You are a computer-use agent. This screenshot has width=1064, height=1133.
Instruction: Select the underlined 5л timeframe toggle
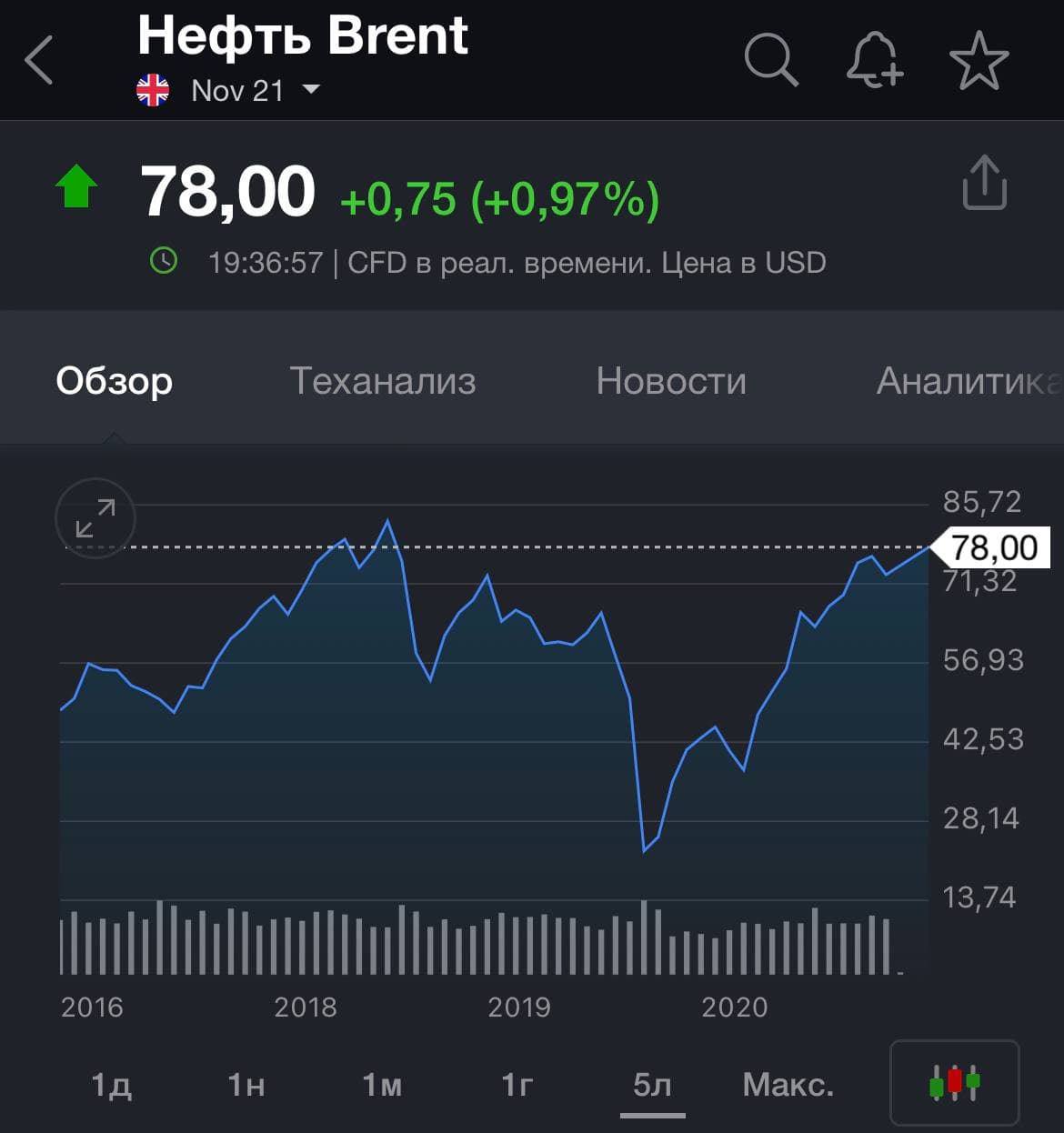pyautogui.click(x=651, y=1084)
